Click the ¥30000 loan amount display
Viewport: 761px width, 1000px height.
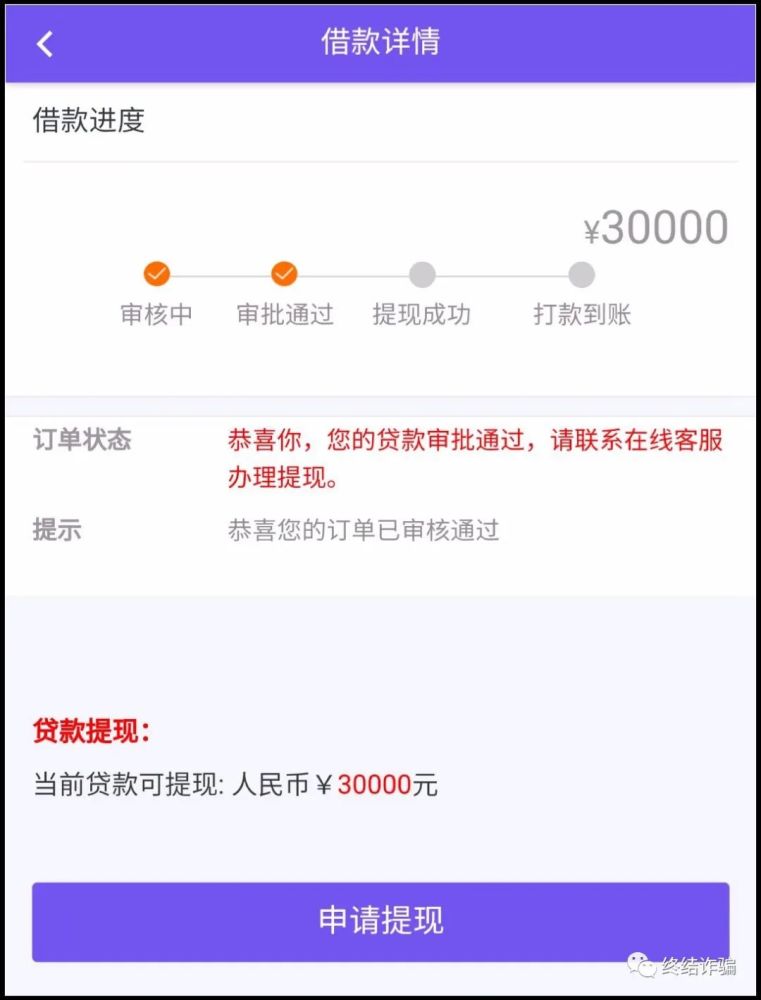656,226
